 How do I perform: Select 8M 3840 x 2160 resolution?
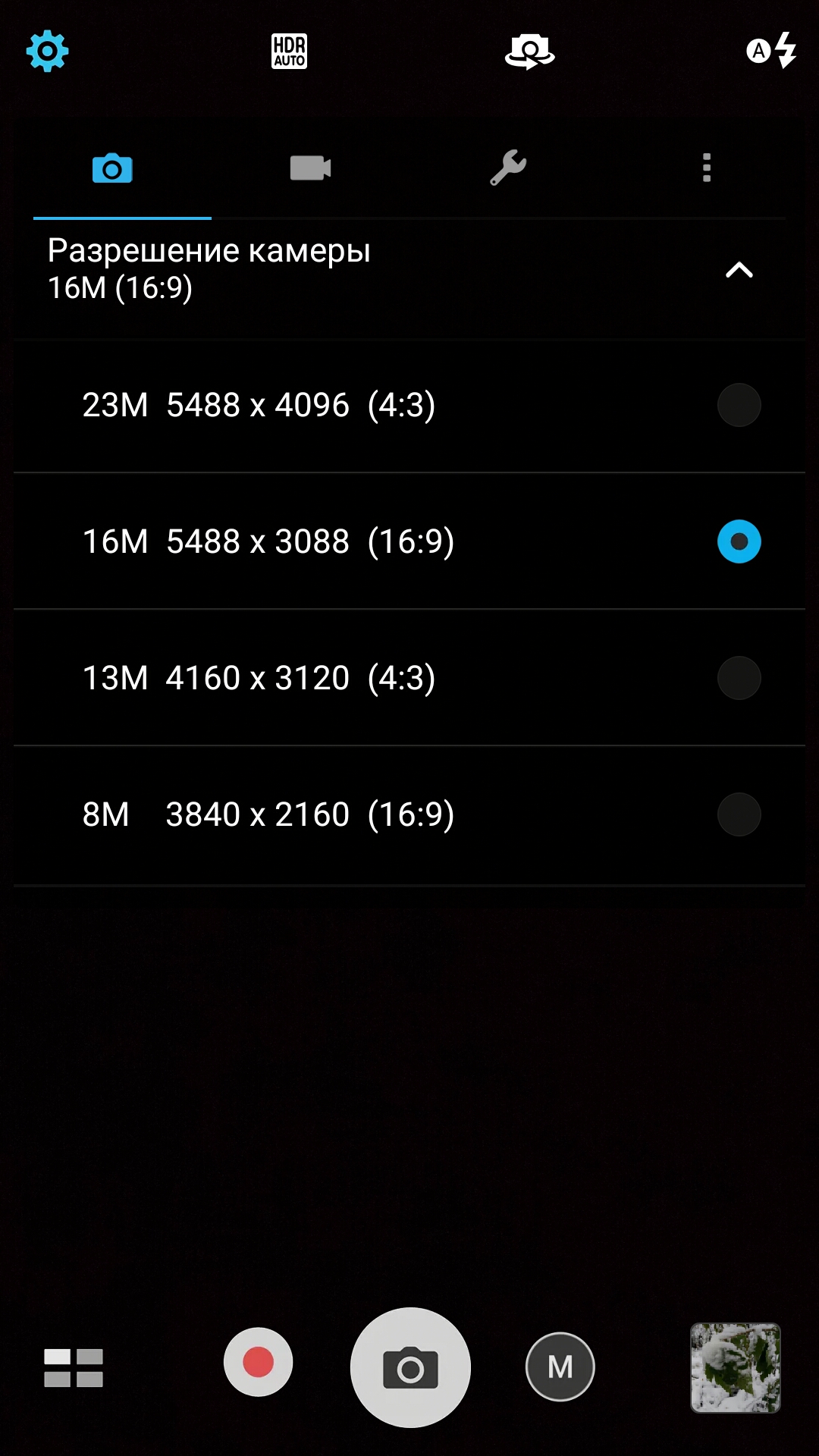point(409,814)
